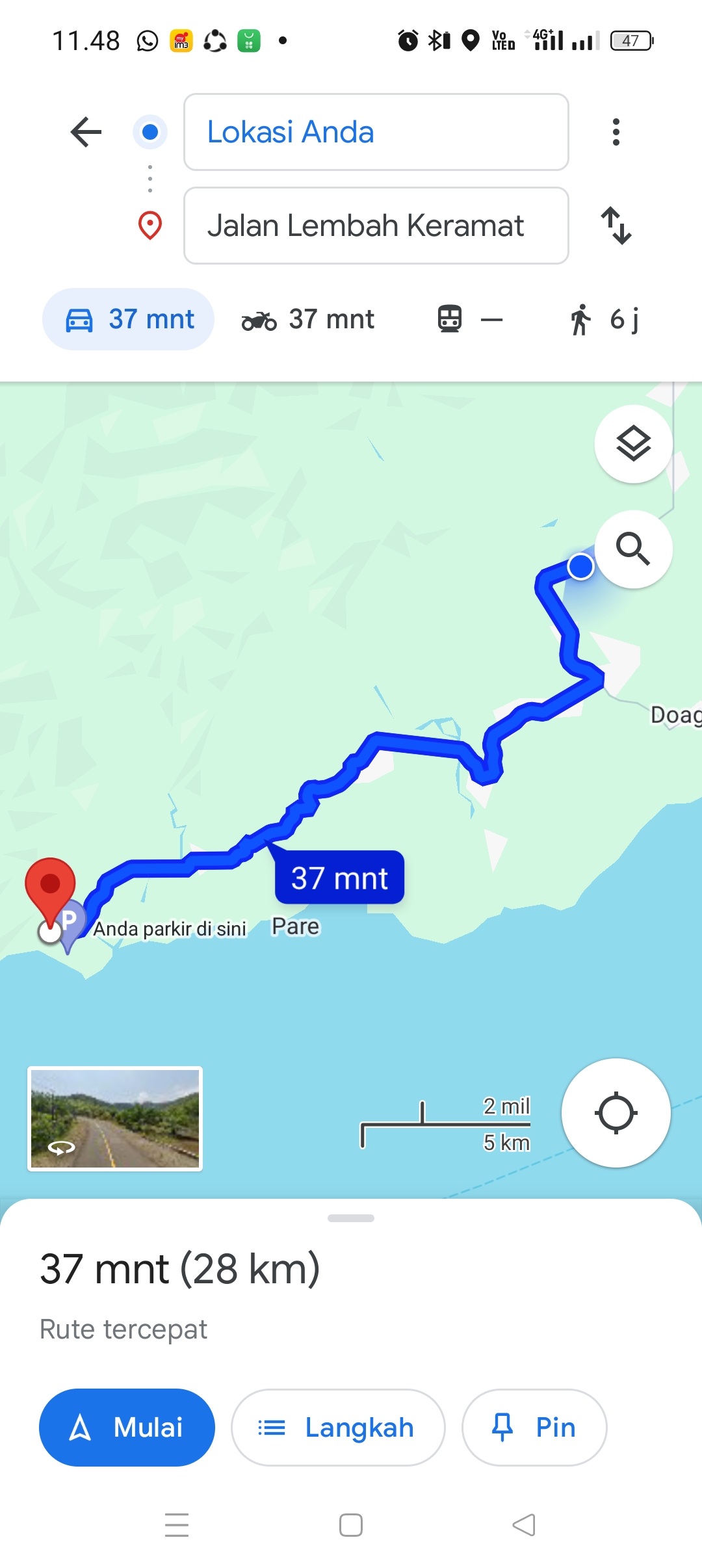Tap the system home button
This screenshot has width=702, height=1568.
click(351, 1525)
